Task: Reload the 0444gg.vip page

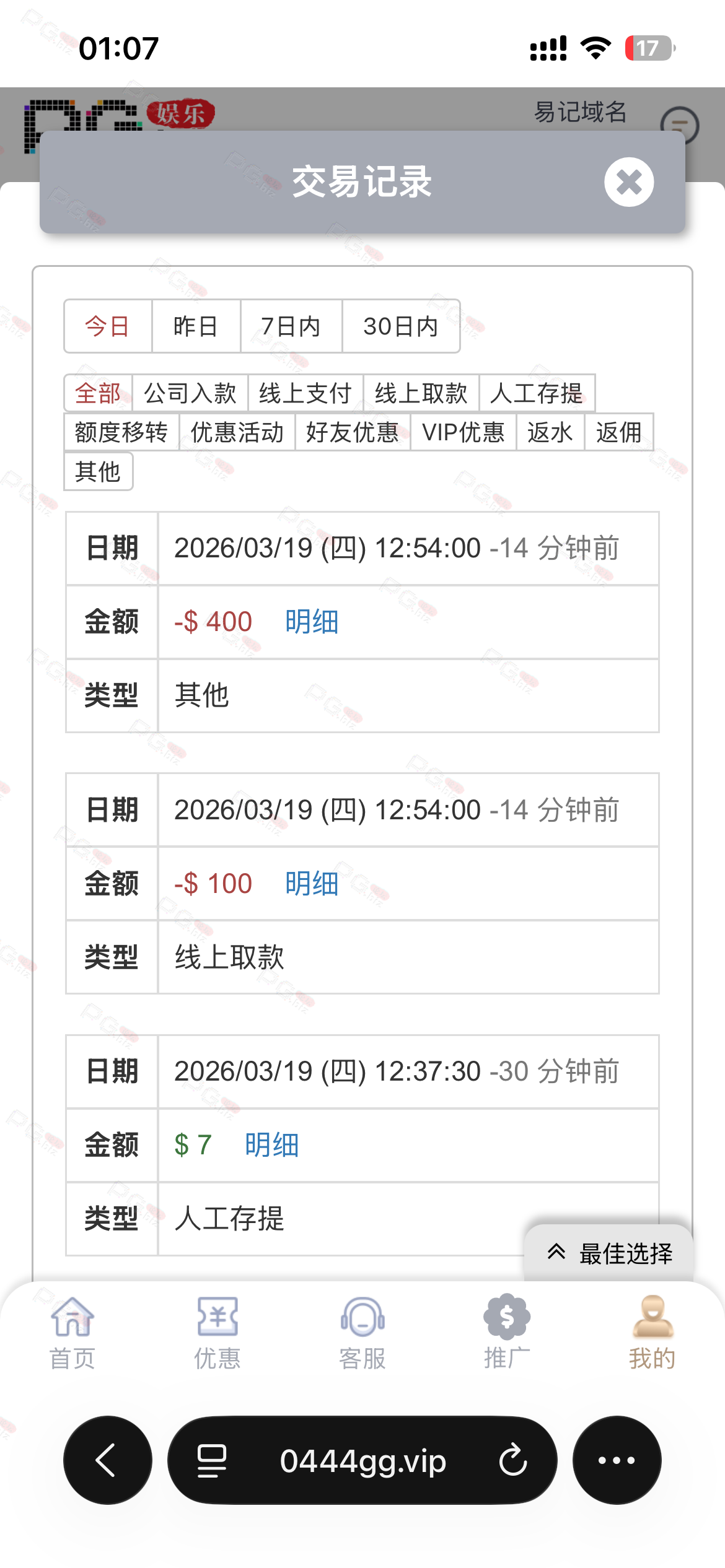Action: (x=513, y=1460)
